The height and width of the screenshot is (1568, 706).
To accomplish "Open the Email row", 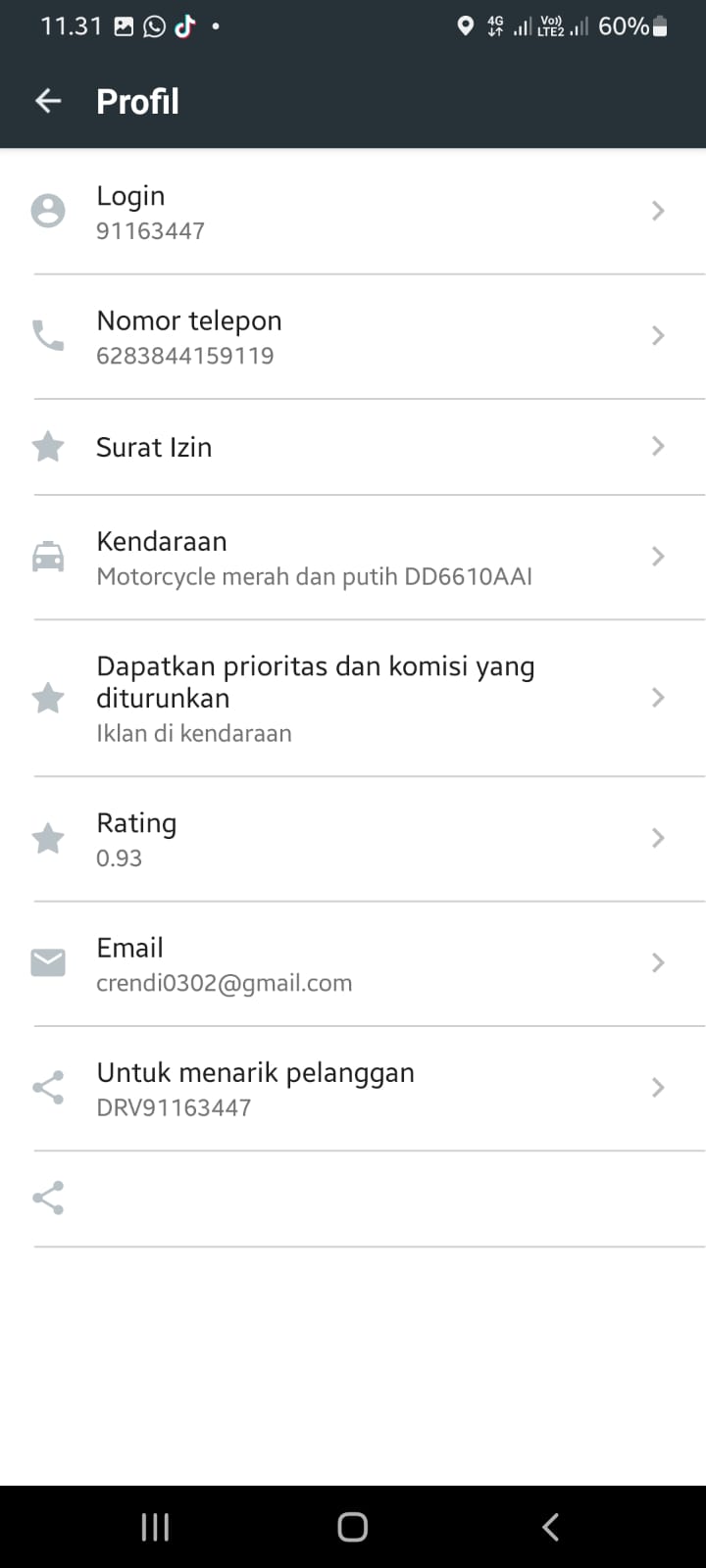I will (353, 963).
